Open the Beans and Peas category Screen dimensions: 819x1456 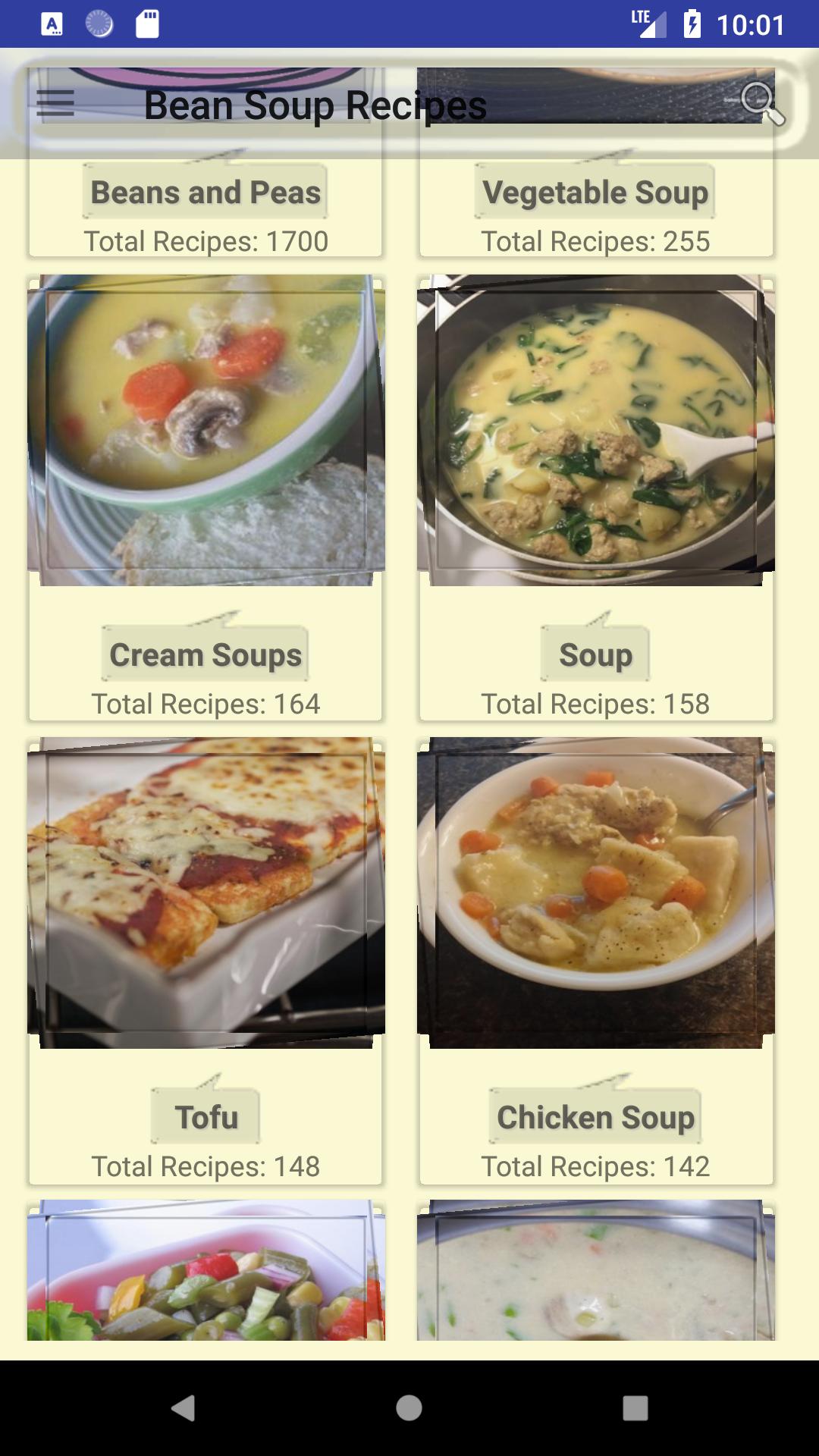205,192
